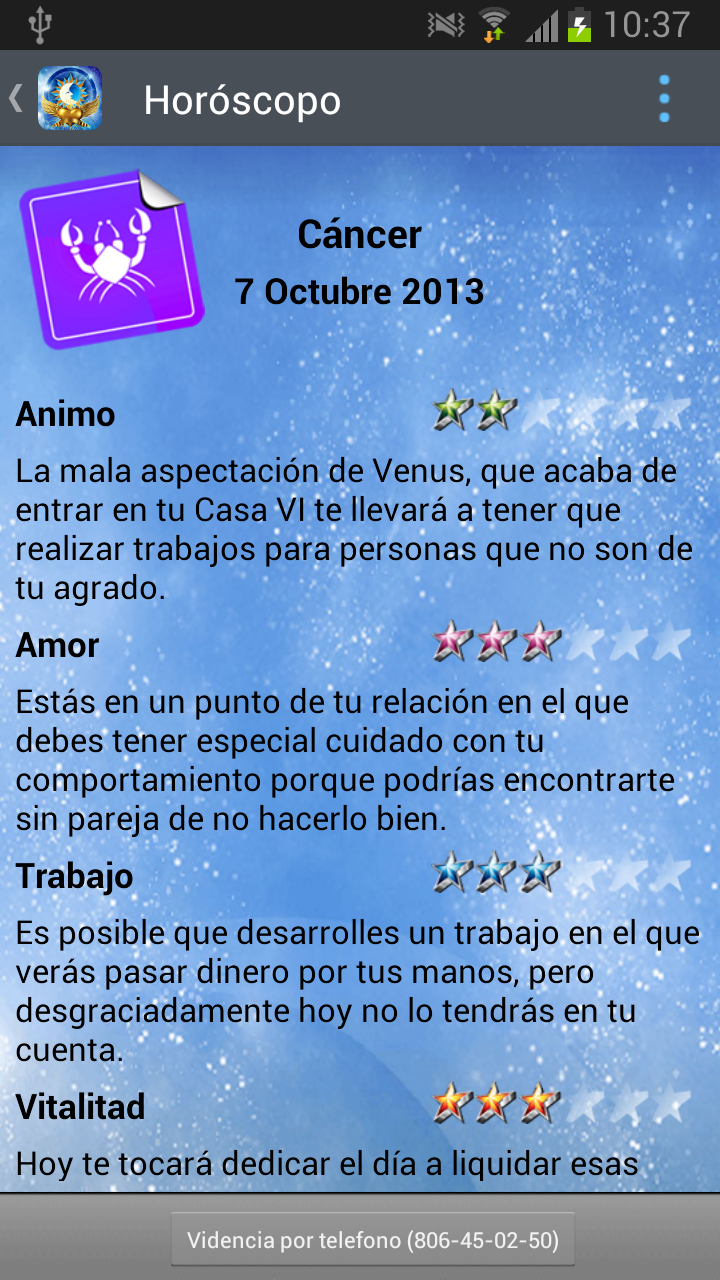This screenshot has width=720, height=1280.
Task: Open the overflow menu
Action: 664,99
